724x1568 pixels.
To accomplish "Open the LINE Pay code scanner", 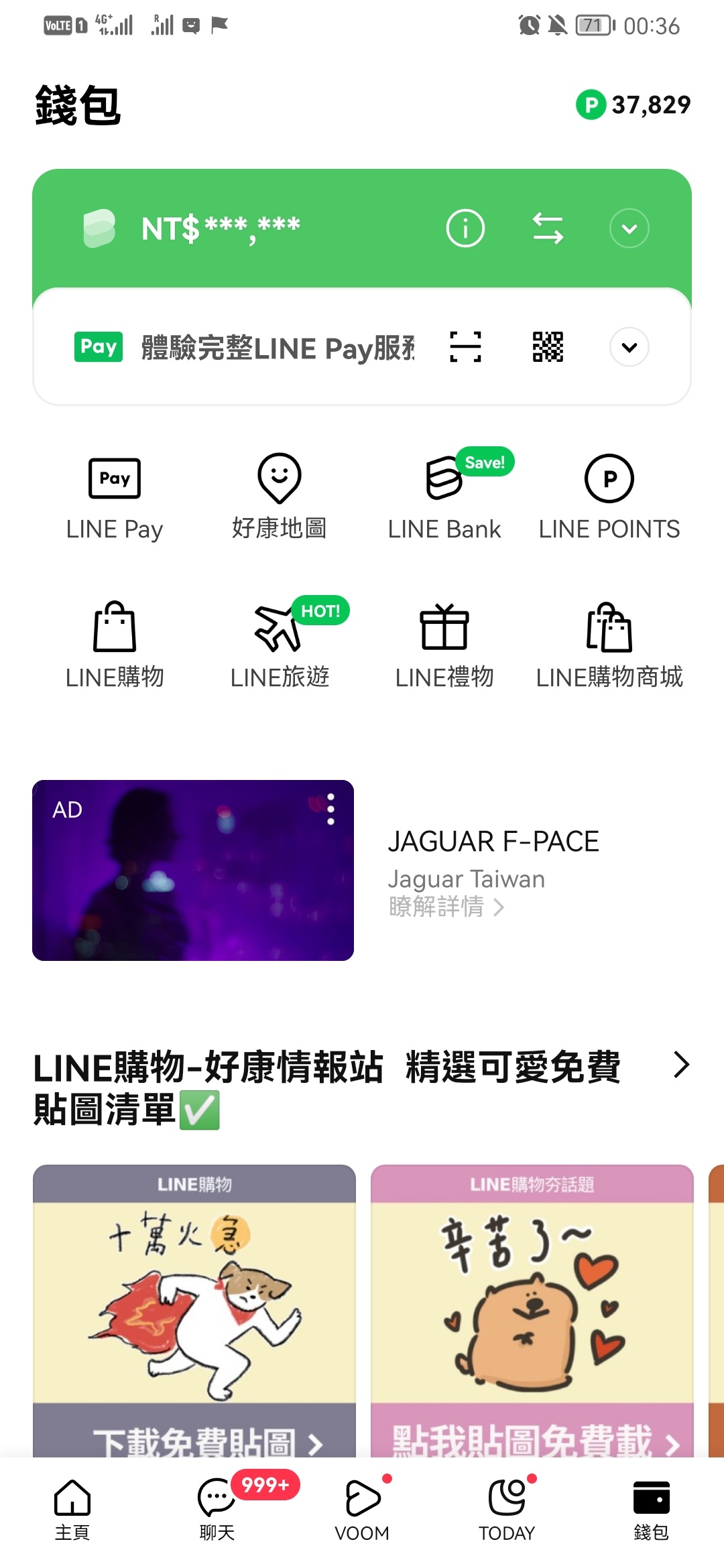I will point(465,347).
